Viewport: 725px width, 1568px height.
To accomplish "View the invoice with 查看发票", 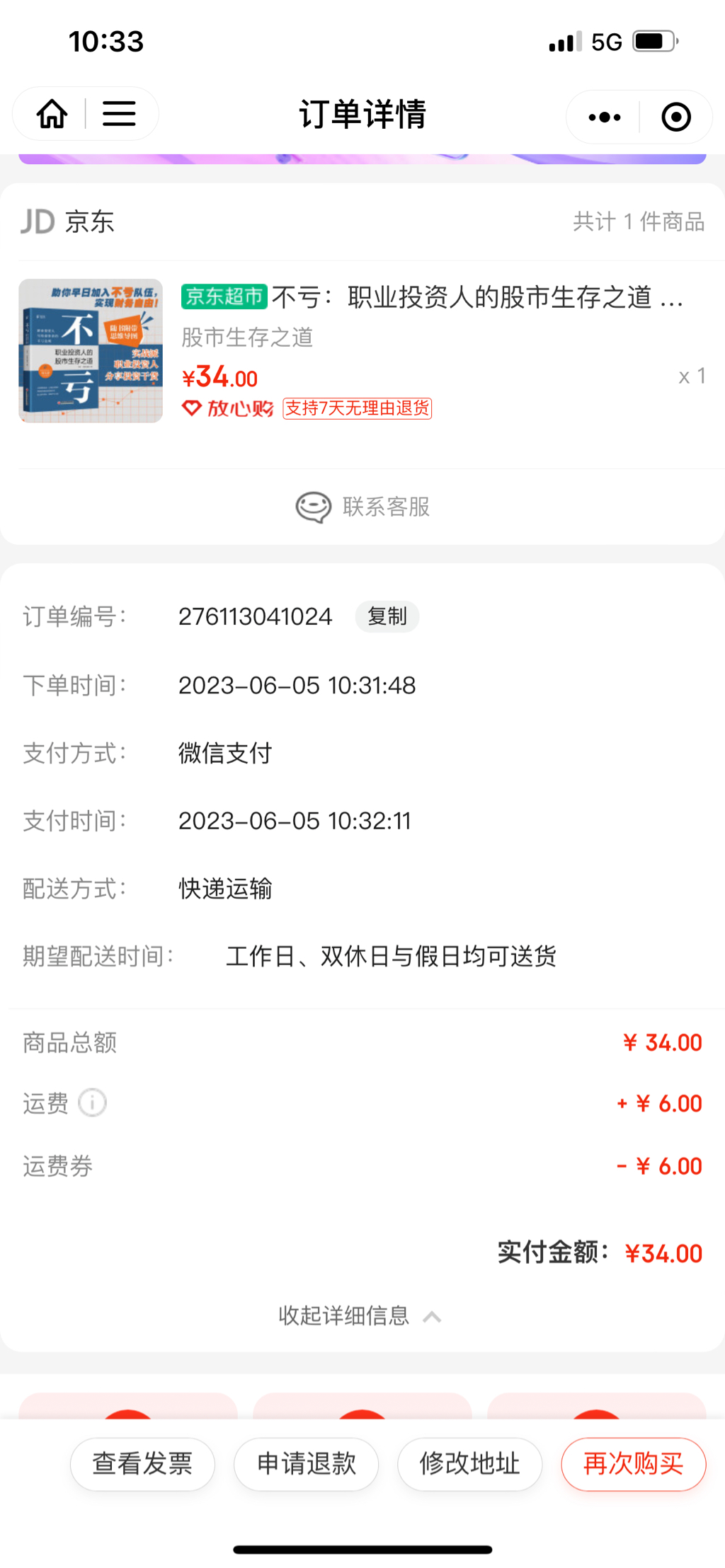I will coord(142,1463).
